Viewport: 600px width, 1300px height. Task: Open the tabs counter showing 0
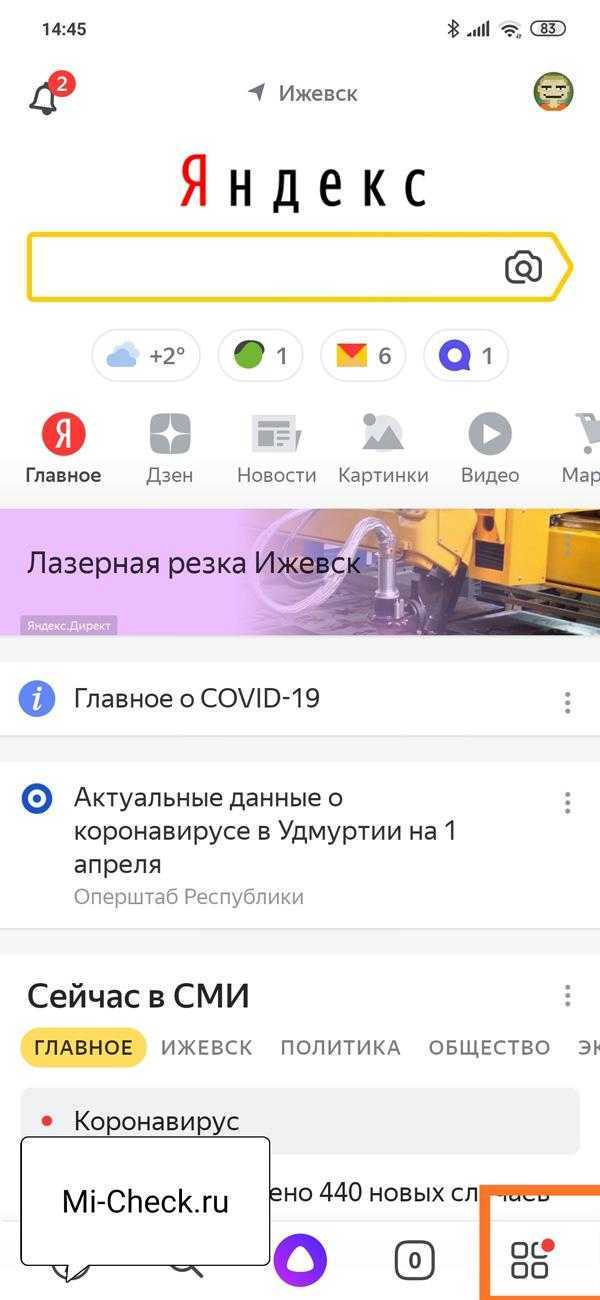pos(414,1260)
